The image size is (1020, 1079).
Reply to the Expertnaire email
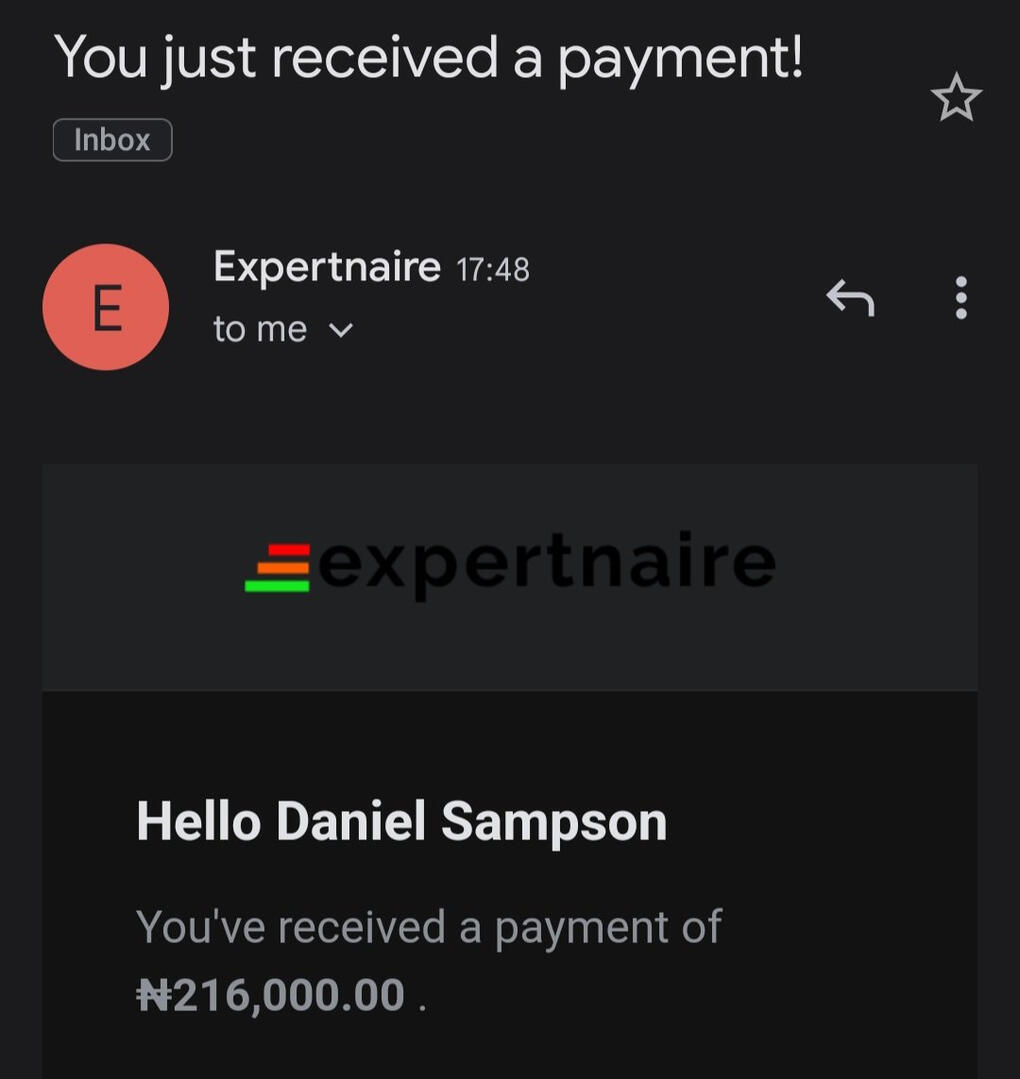tap(850, 298)
